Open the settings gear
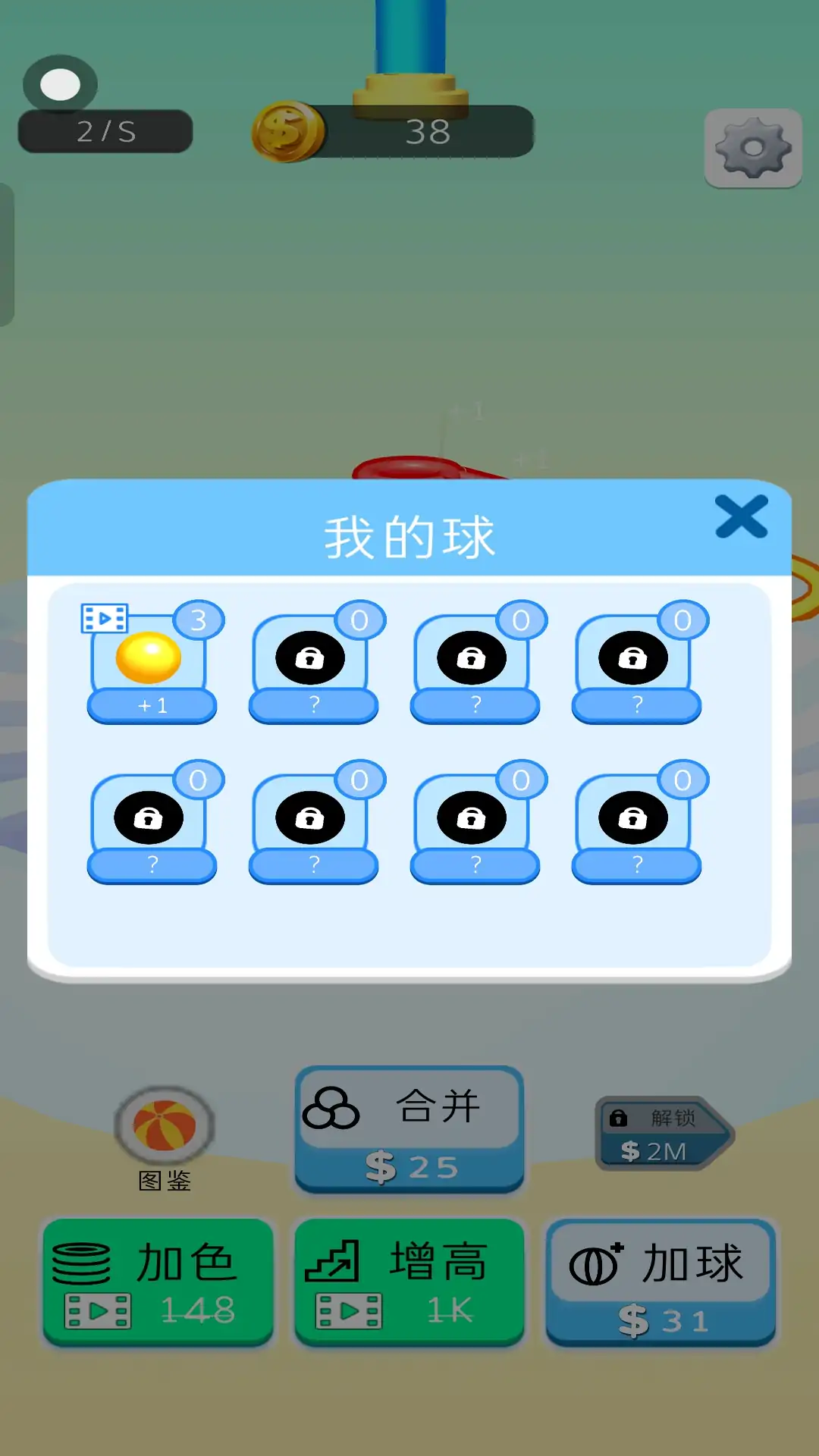The image size is (819, 1456). pos(753,148)
